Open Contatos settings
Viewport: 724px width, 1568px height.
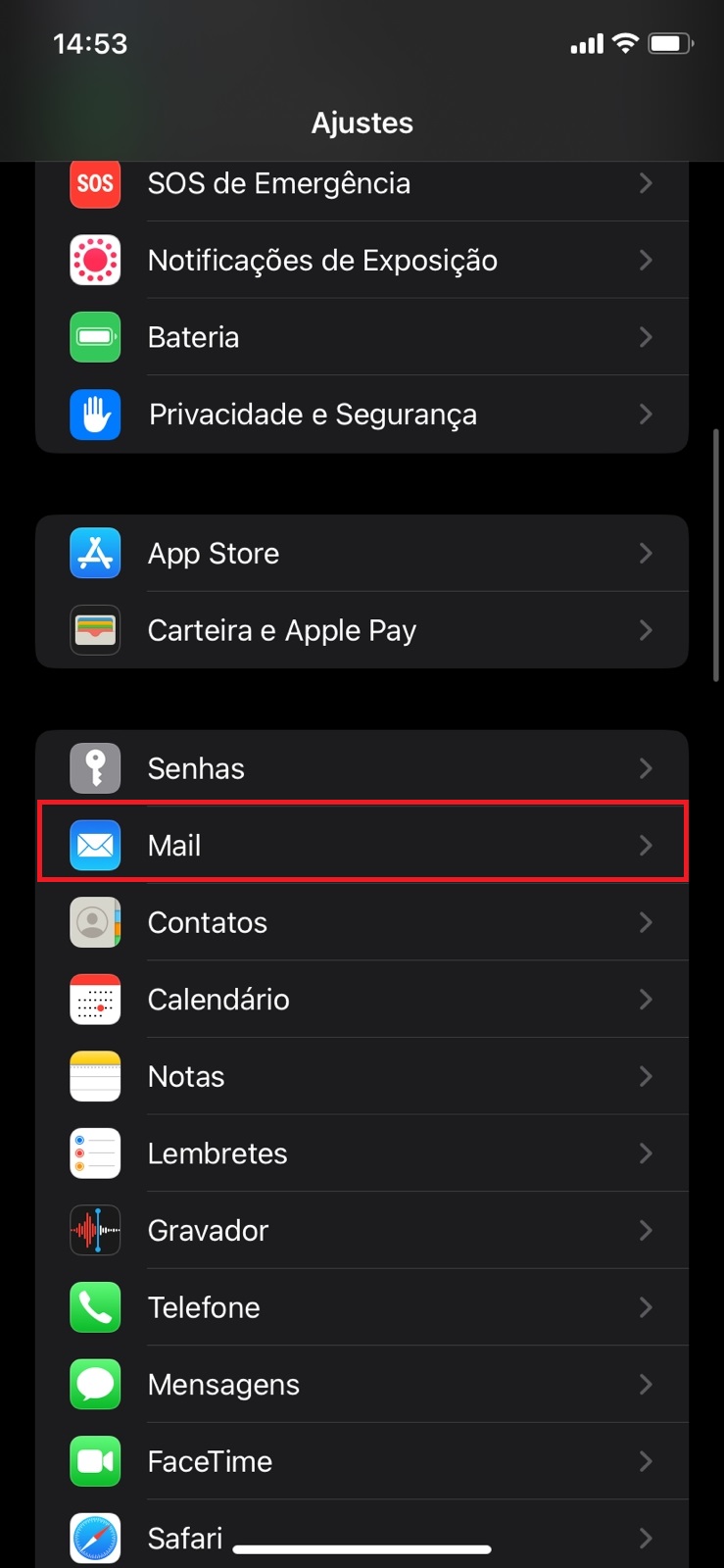click(362, 922)
